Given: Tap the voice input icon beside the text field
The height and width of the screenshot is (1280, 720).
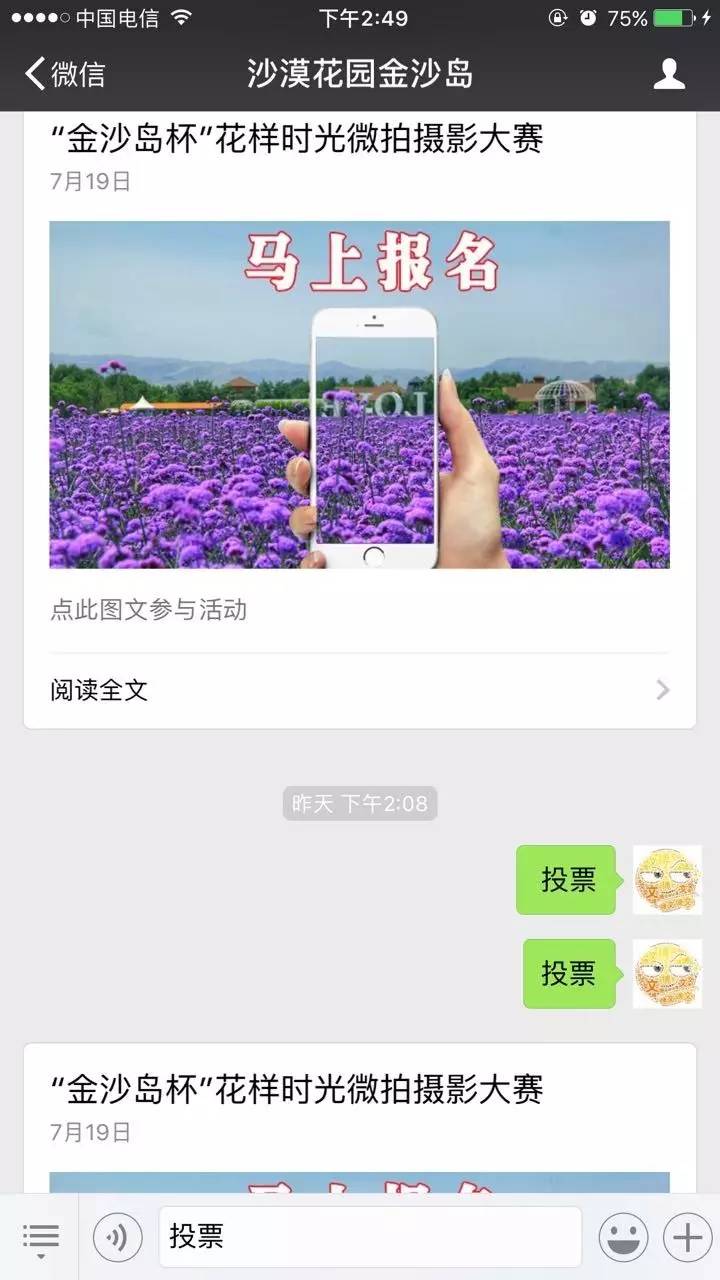Looking at the screenshot, I should [117, 1237].
